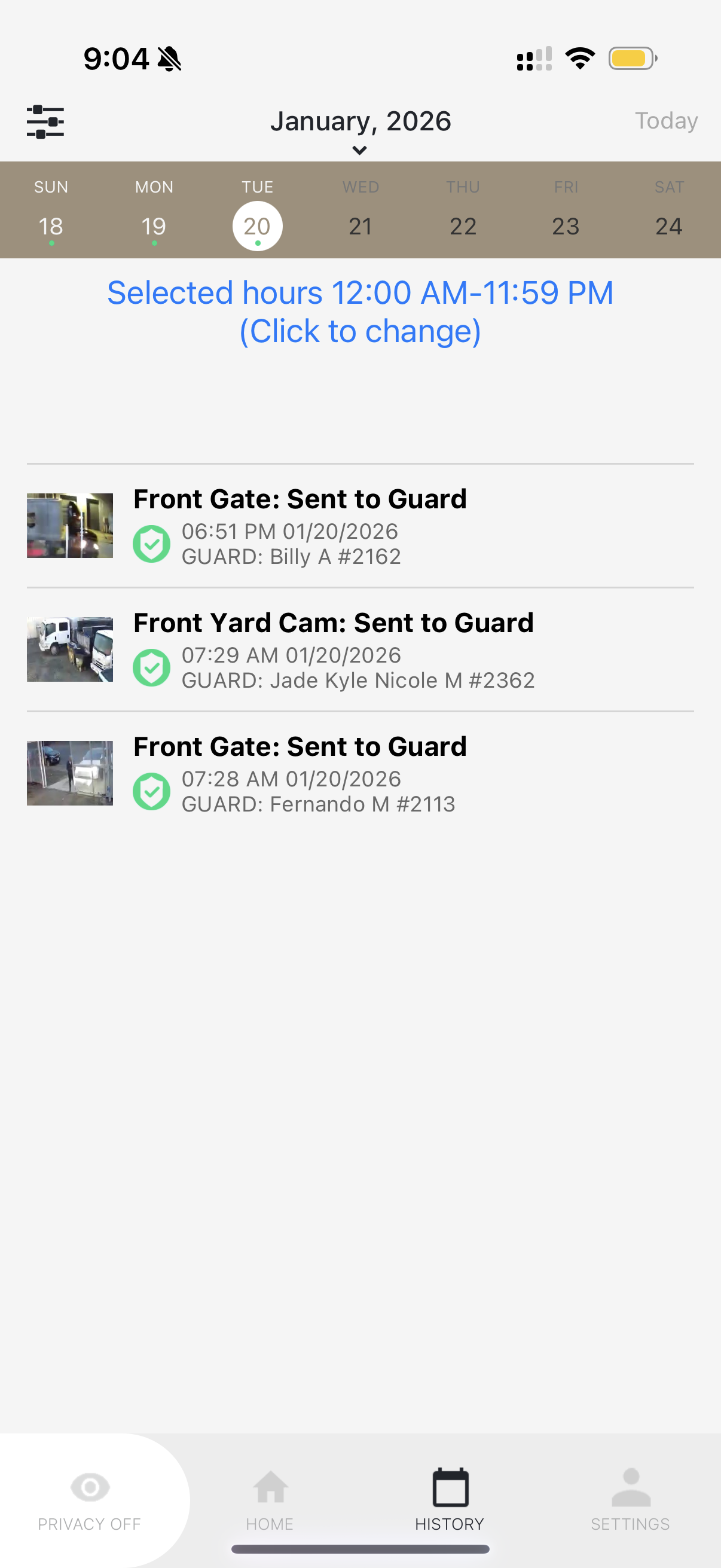Click the green shield on Billy A's event

[151, 543]
